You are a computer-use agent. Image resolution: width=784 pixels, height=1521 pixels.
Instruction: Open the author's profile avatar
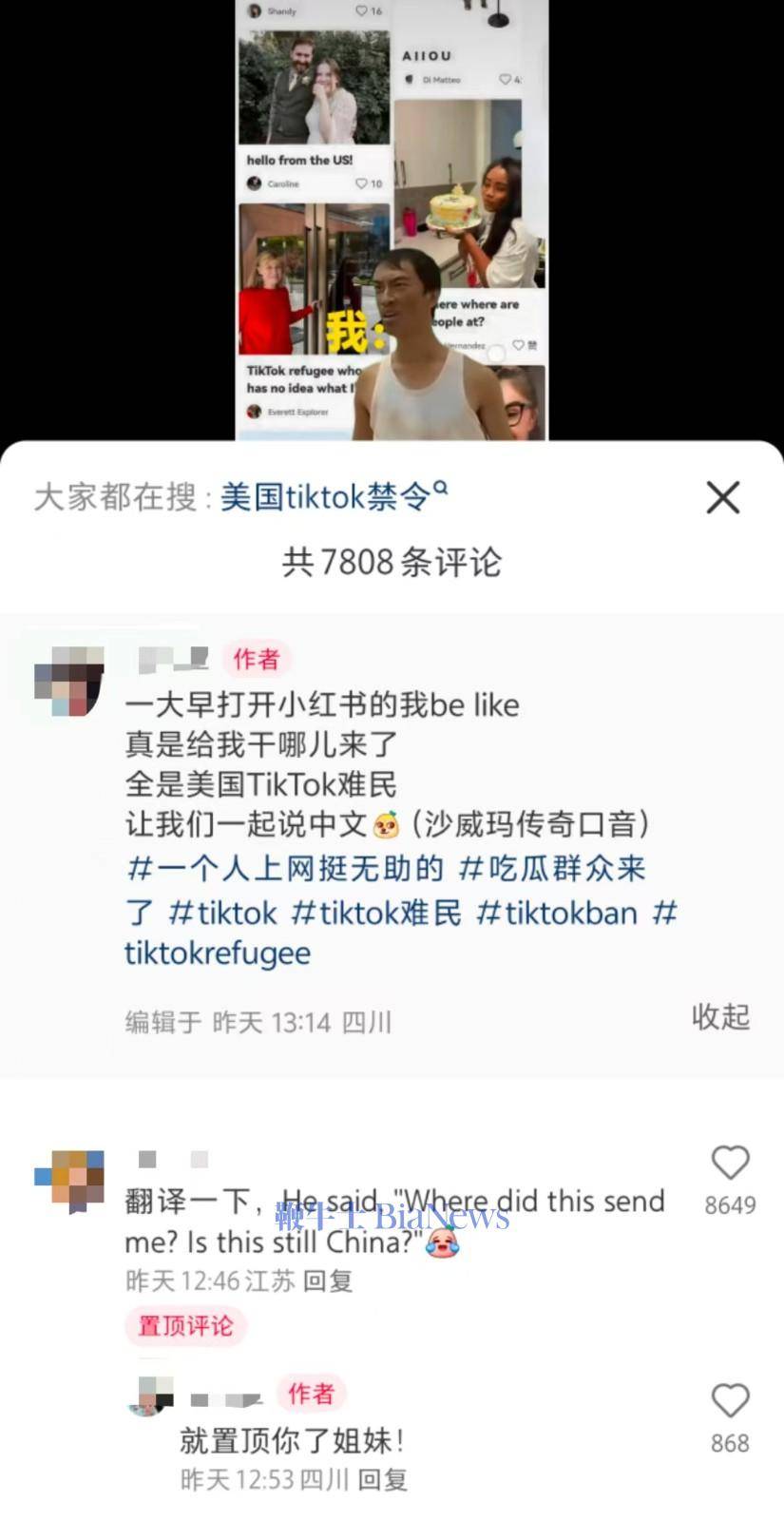[68, 681]
